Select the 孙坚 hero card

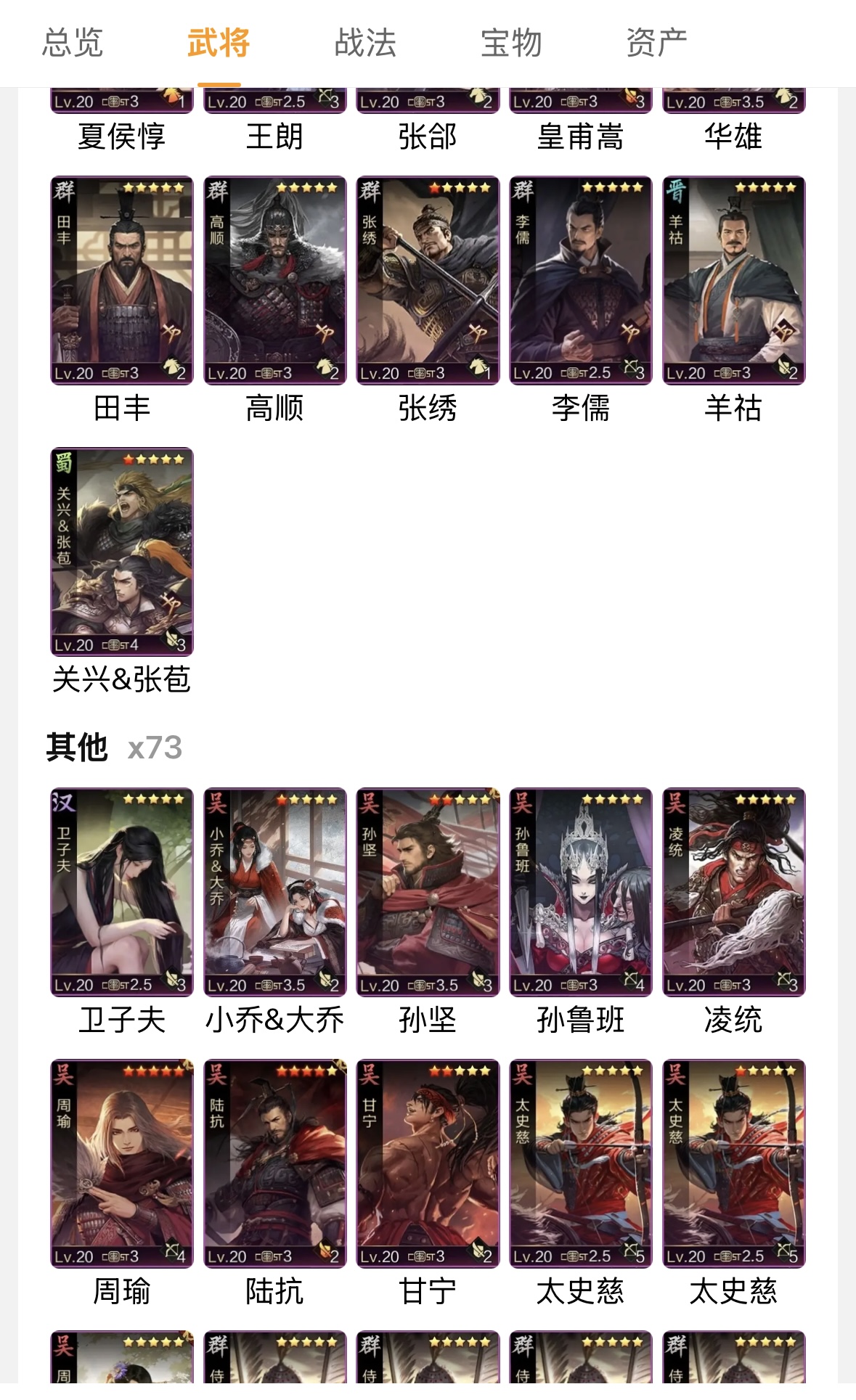pos(428,892)
